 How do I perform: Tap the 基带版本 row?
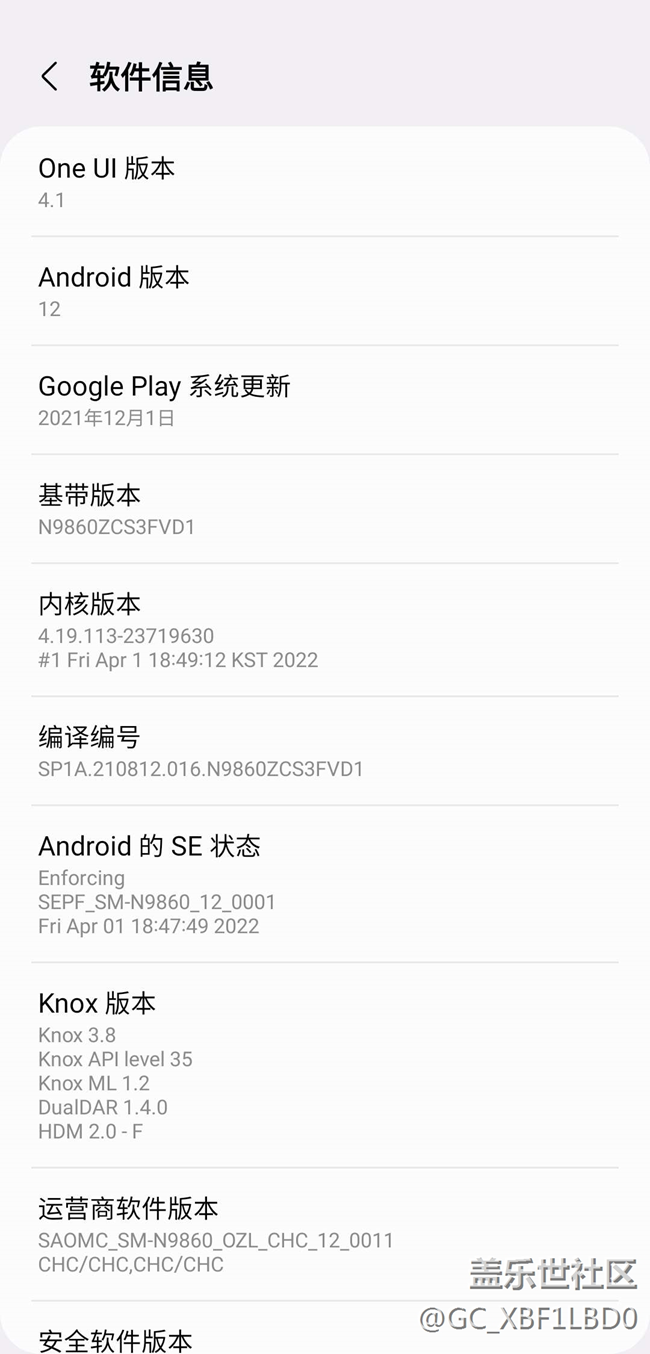pos(324,509)
